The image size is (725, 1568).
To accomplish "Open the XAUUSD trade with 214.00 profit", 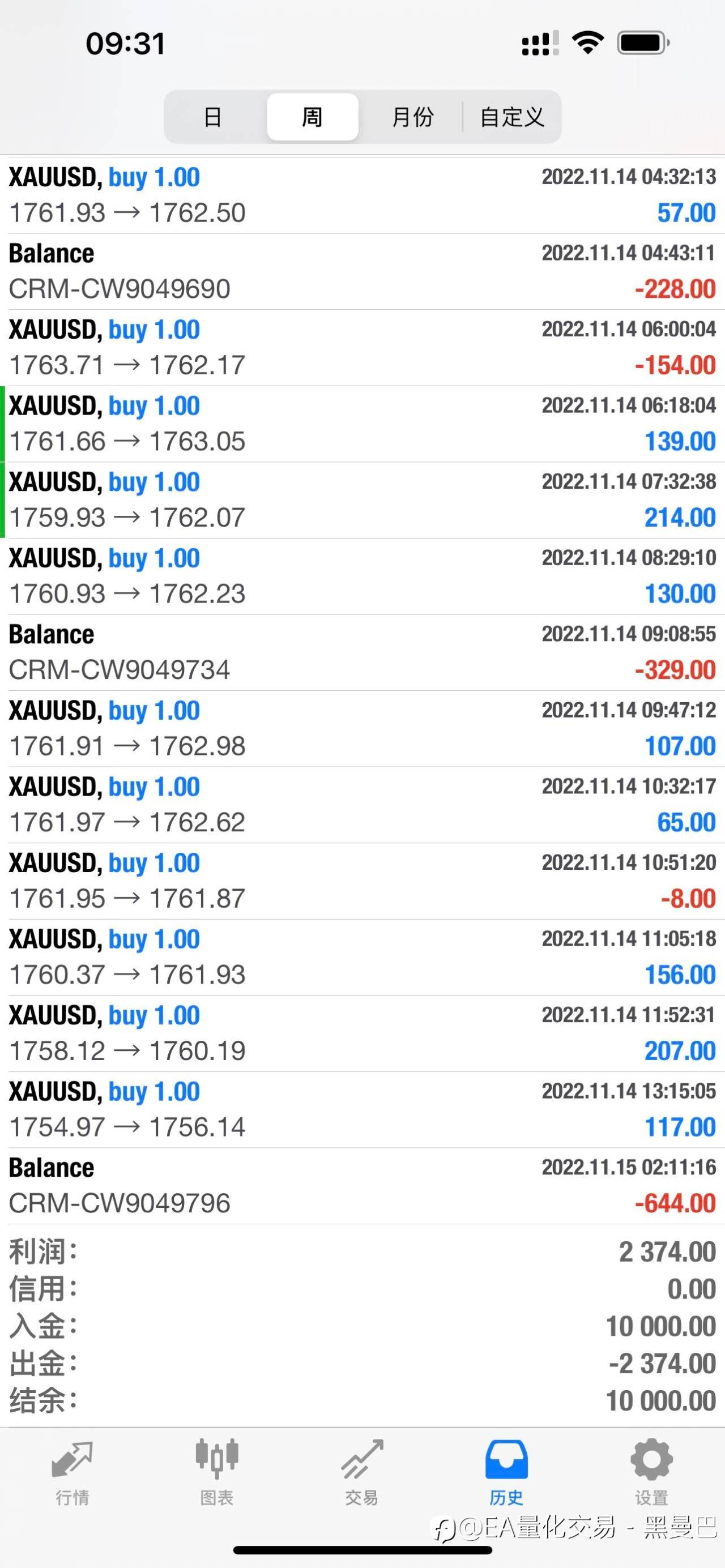I will pyautogui.click(x=362, y=501).
